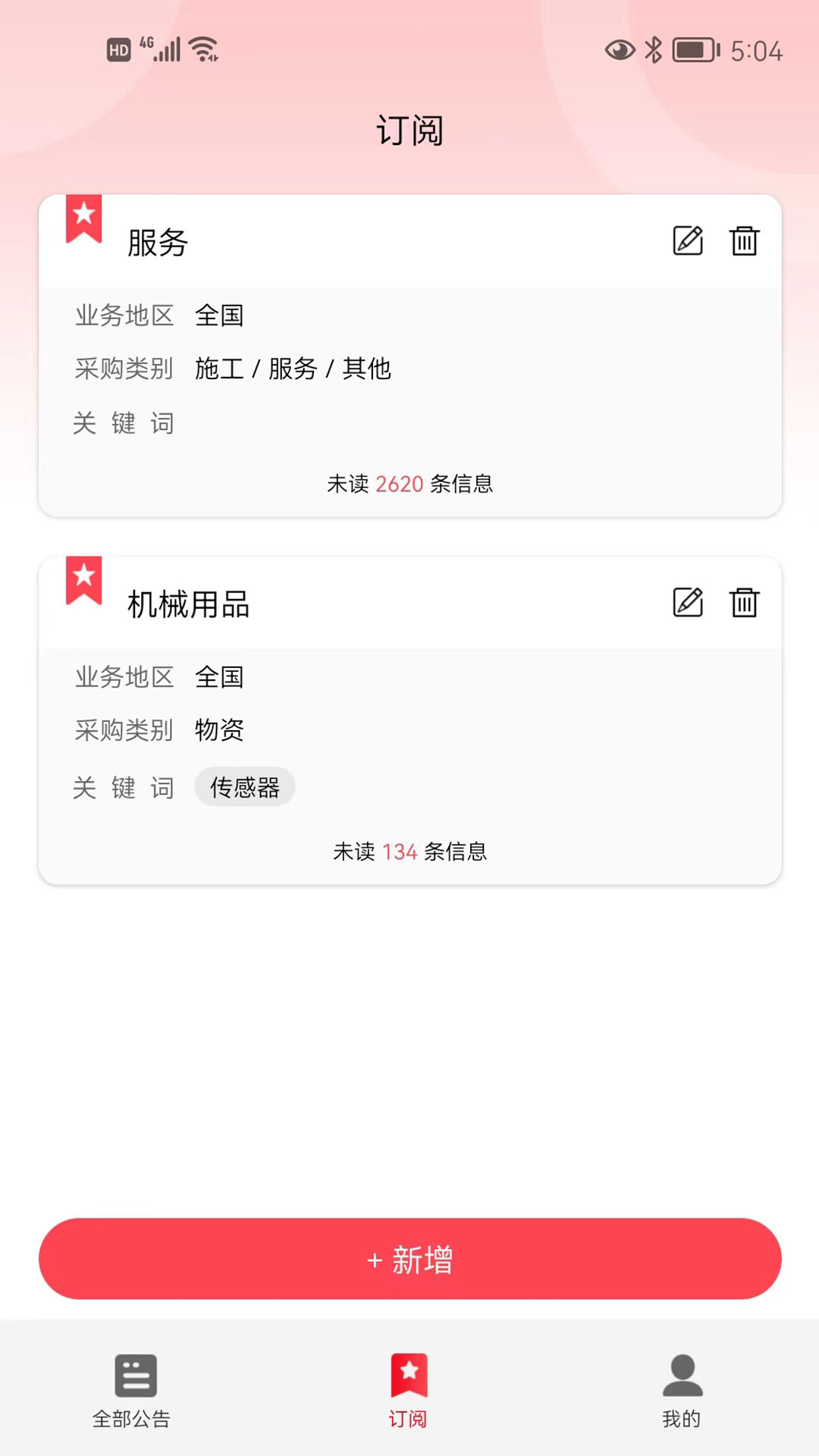Click the 机械用品 subscription card title
This screenshot has height=1456, width=819.
click(x=188, y=604)
